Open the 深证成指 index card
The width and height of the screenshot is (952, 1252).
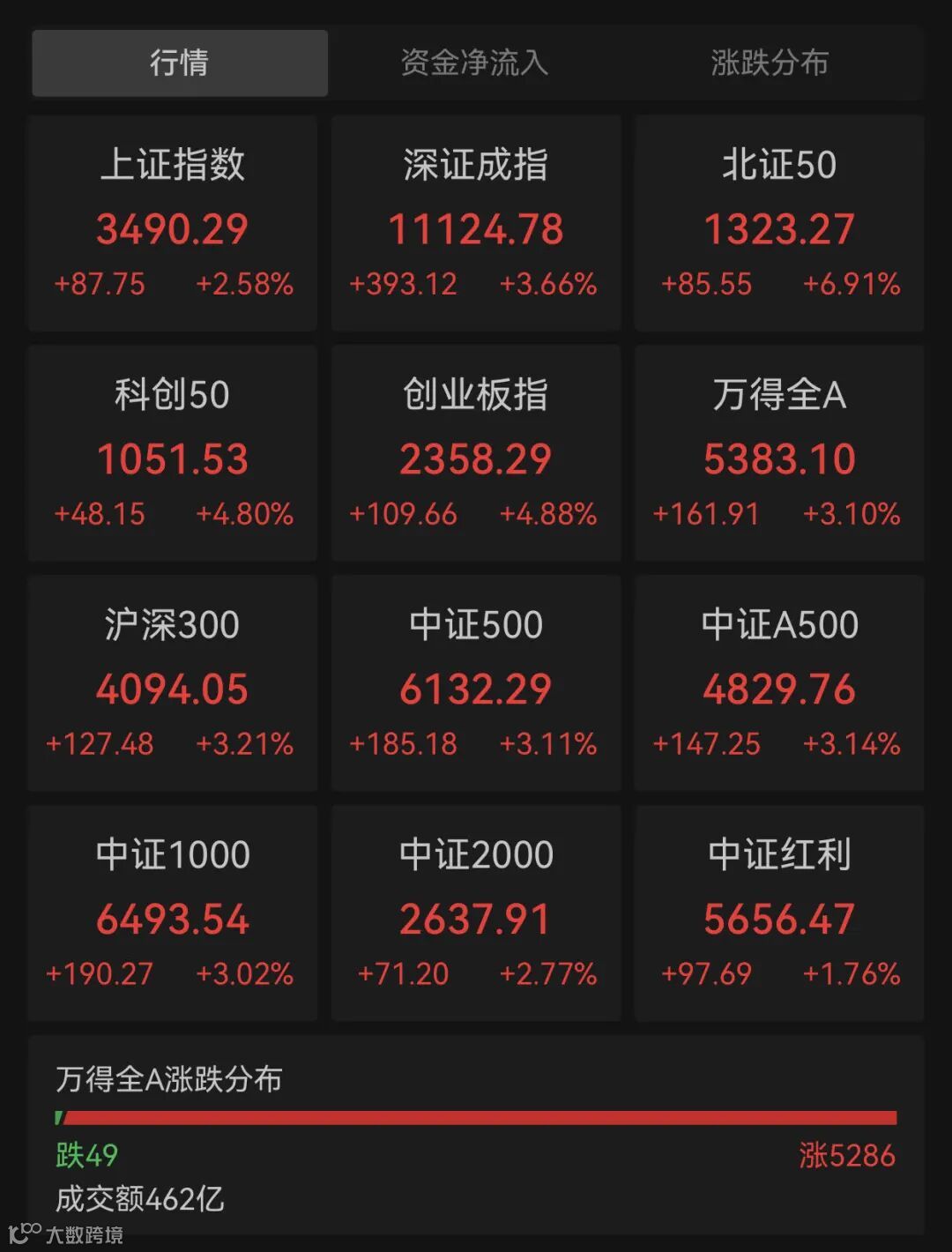pos(476,223)
